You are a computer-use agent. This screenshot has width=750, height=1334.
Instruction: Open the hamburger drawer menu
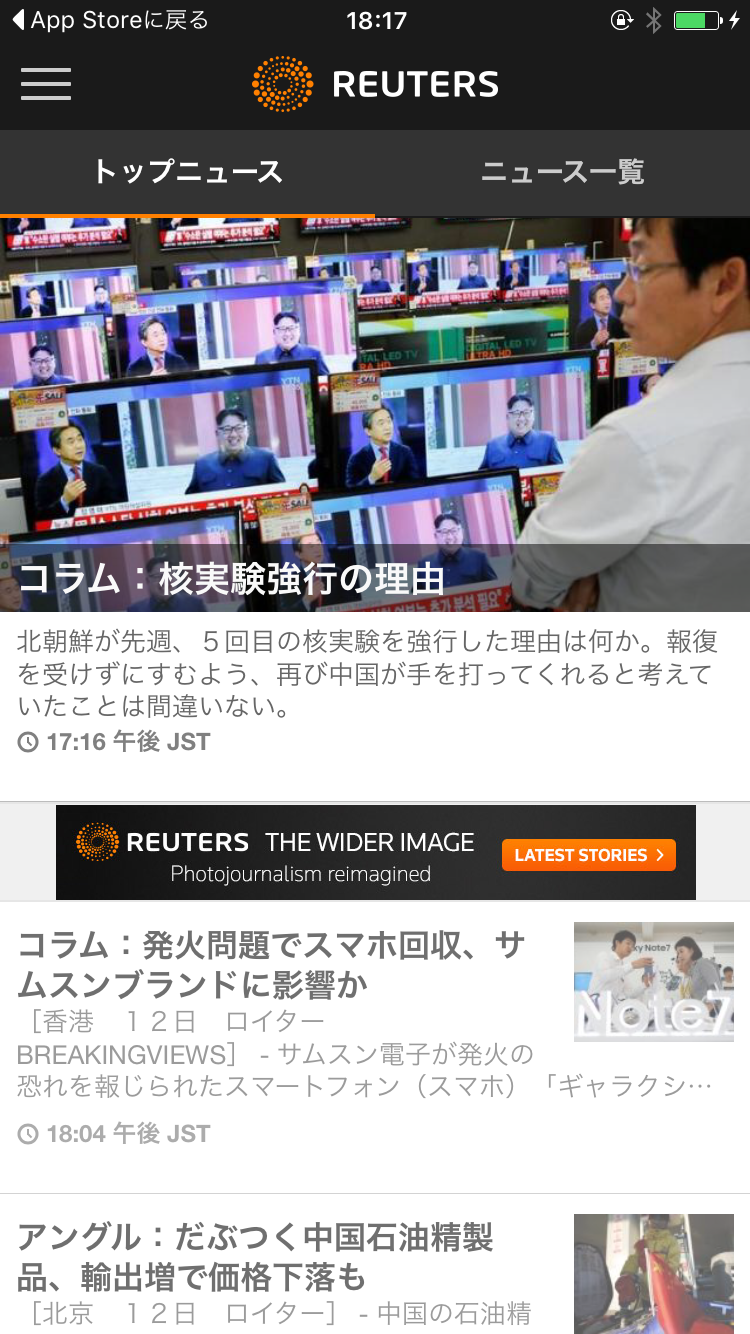pyautogui.click(x=46, y=84)
